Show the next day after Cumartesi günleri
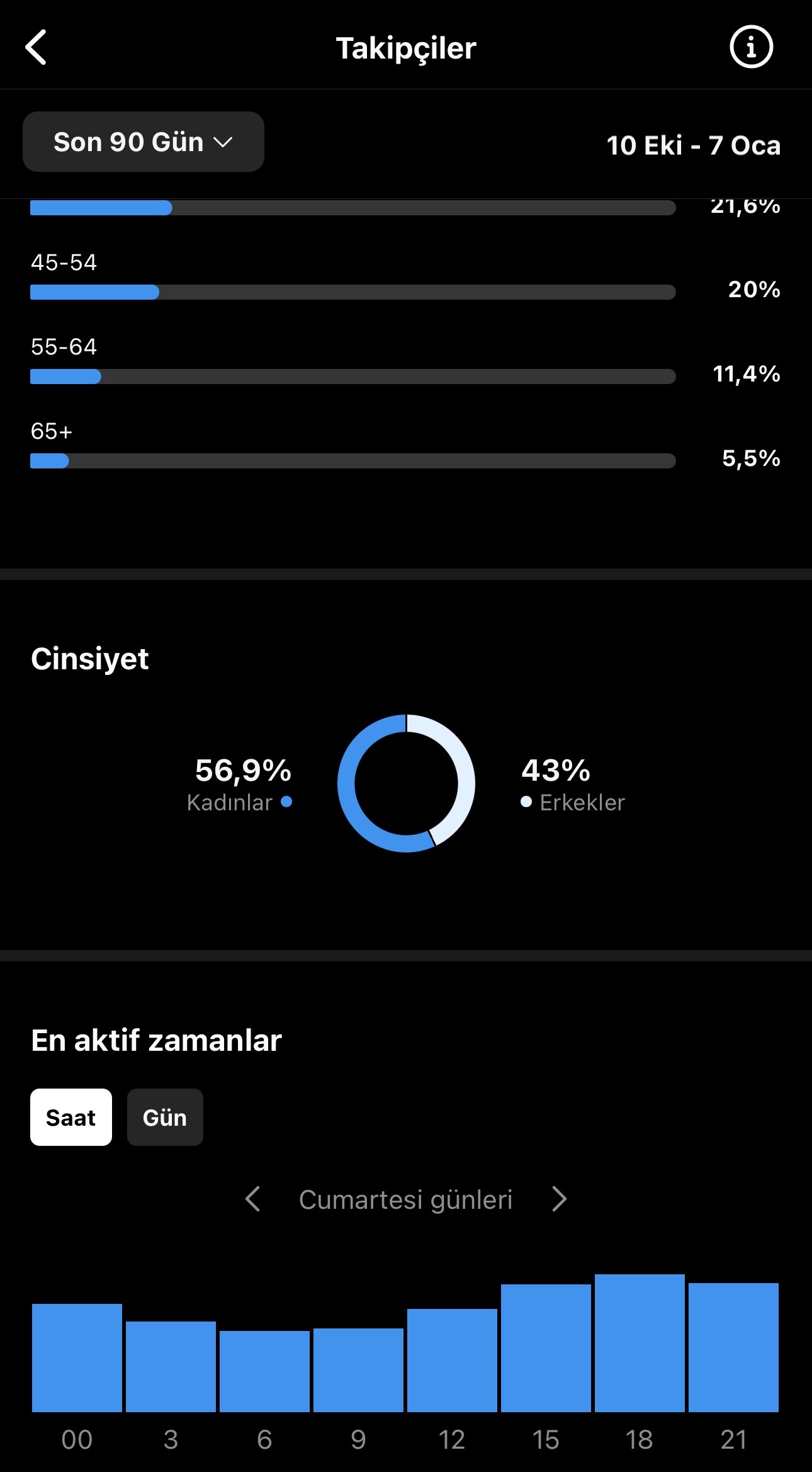The image size is (812, 1472). click(x=559, y=1199)
